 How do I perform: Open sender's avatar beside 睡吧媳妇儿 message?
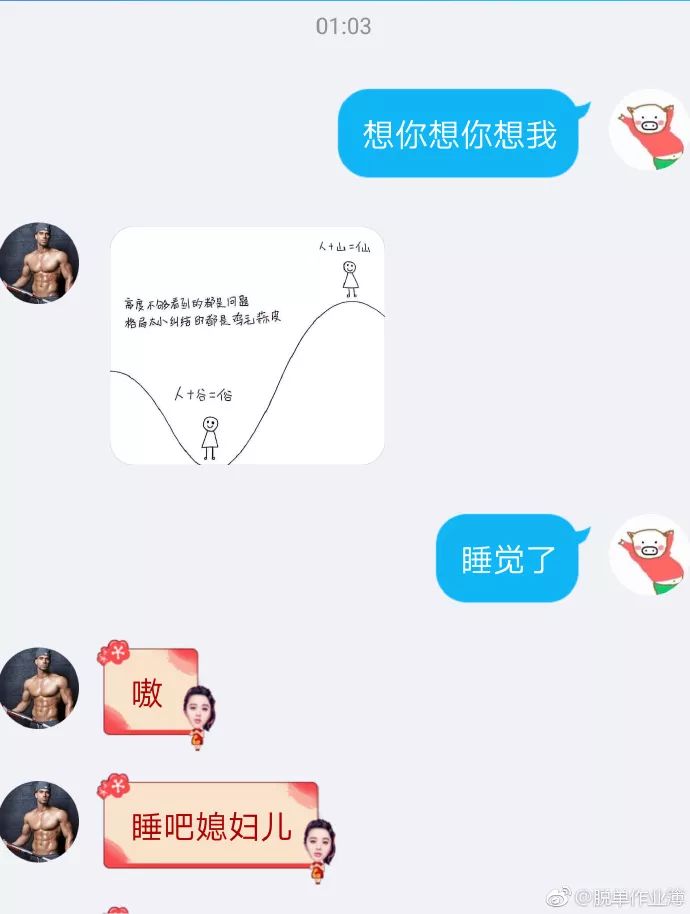(x=40, y=821)
